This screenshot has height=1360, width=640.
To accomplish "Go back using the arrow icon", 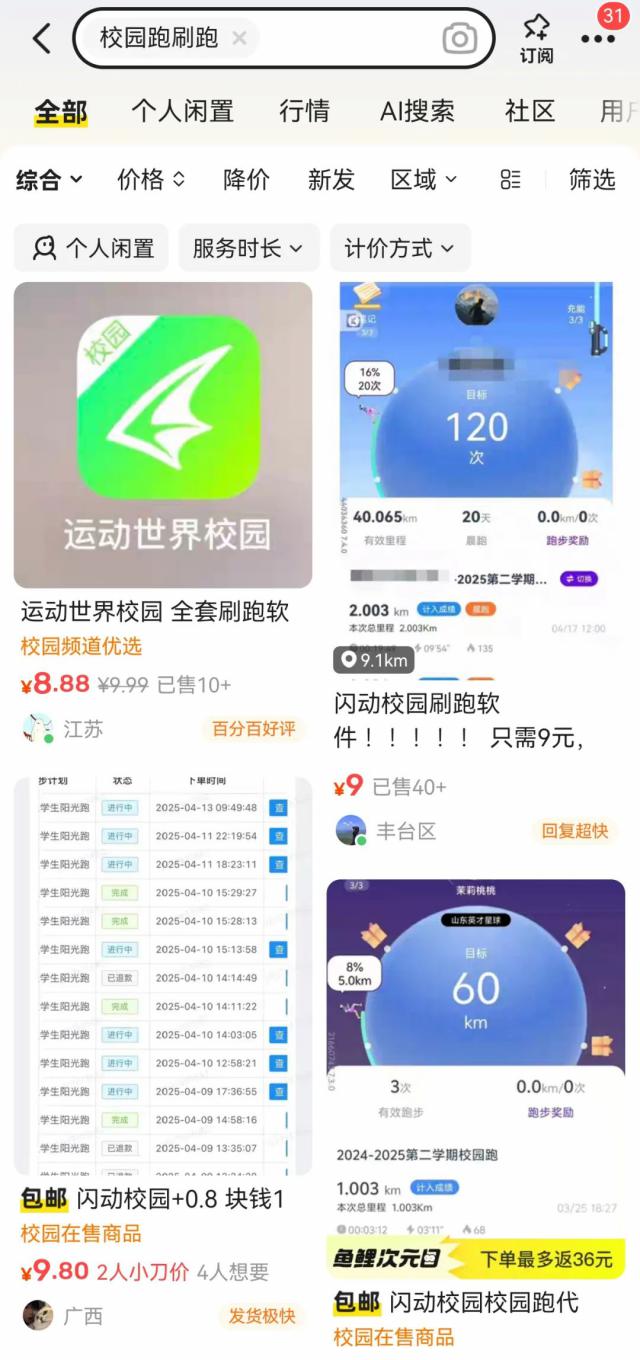I will 41,39.
